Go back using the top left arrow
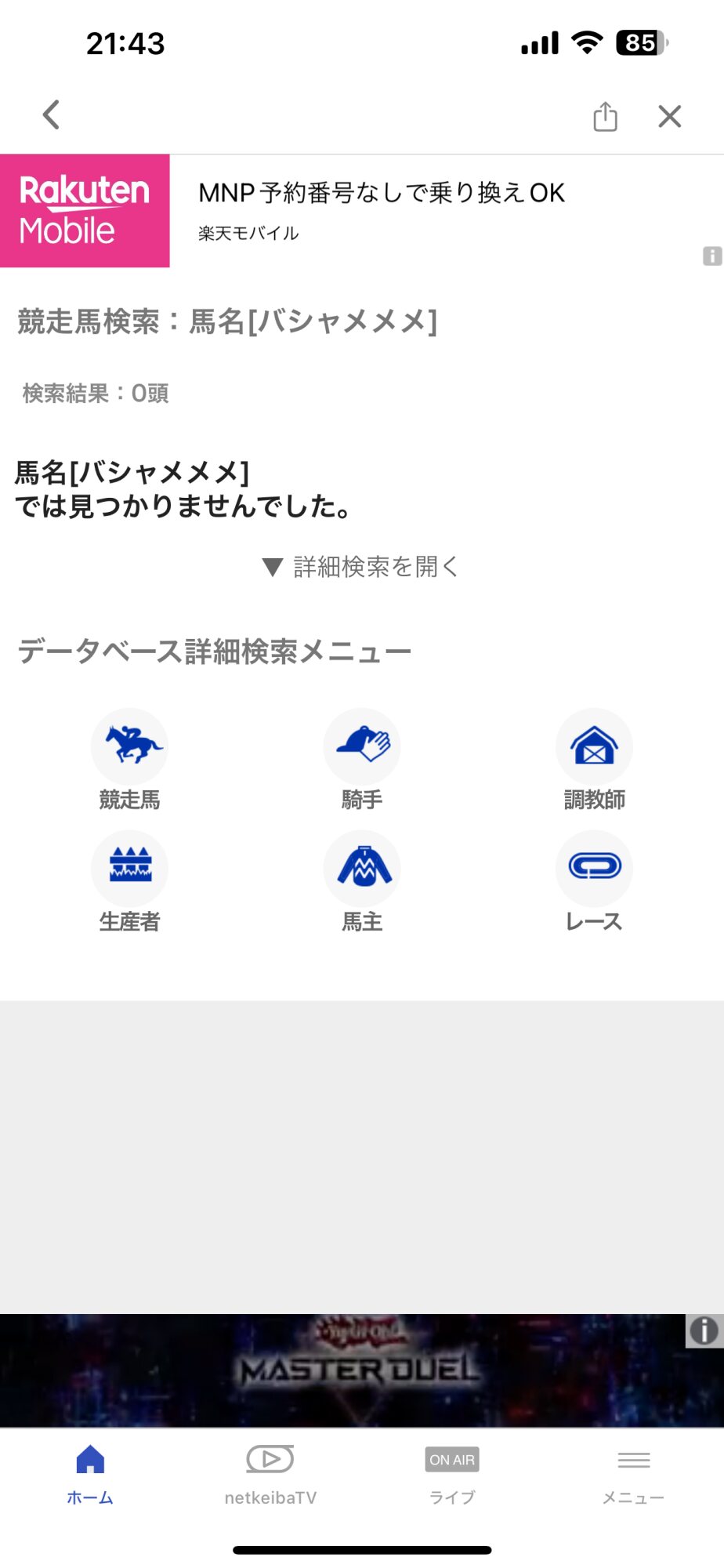Image resolution: width=724 pixels, height=1568 pixels. 52,115
